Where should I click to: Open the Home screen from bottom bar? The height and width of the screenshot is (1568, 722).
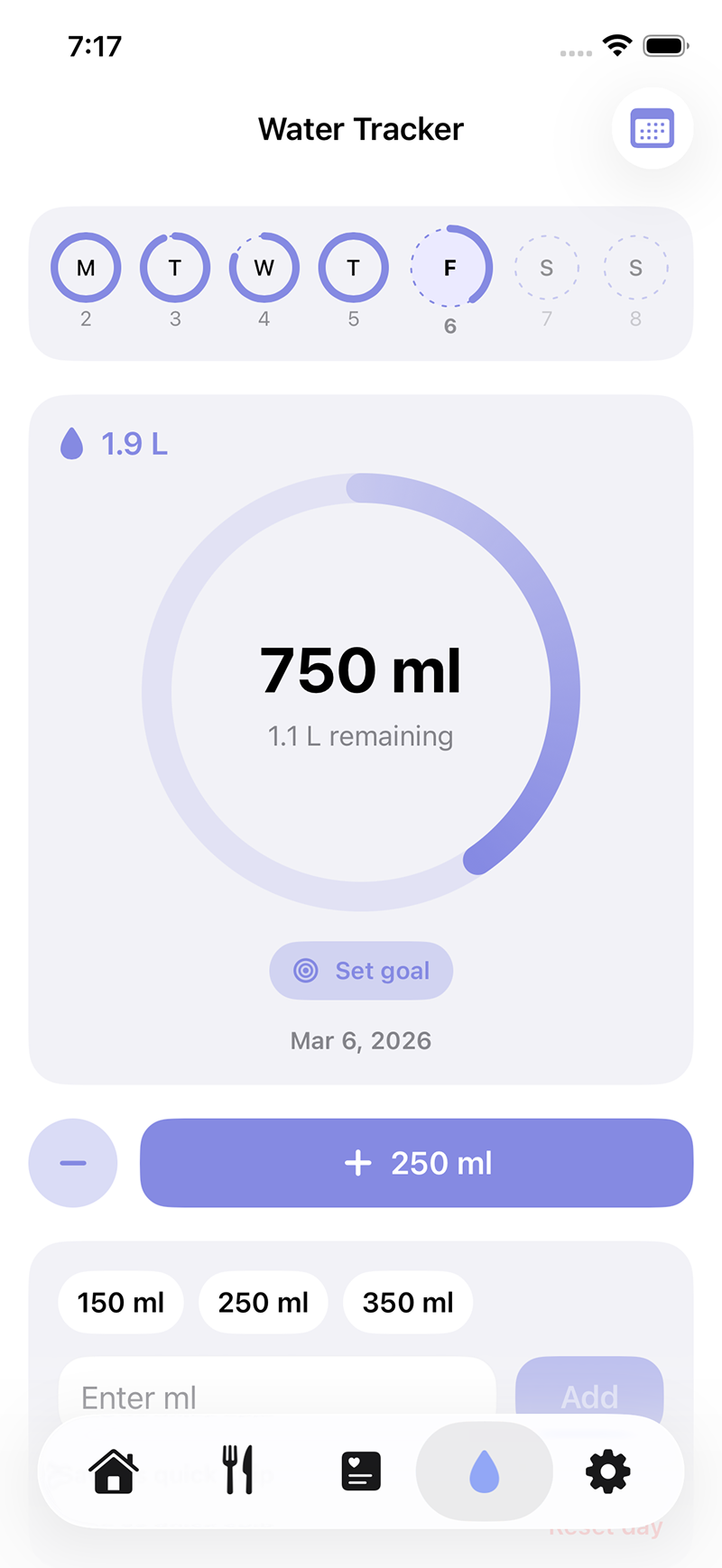pyautogui.click(x=113, y=1471)
